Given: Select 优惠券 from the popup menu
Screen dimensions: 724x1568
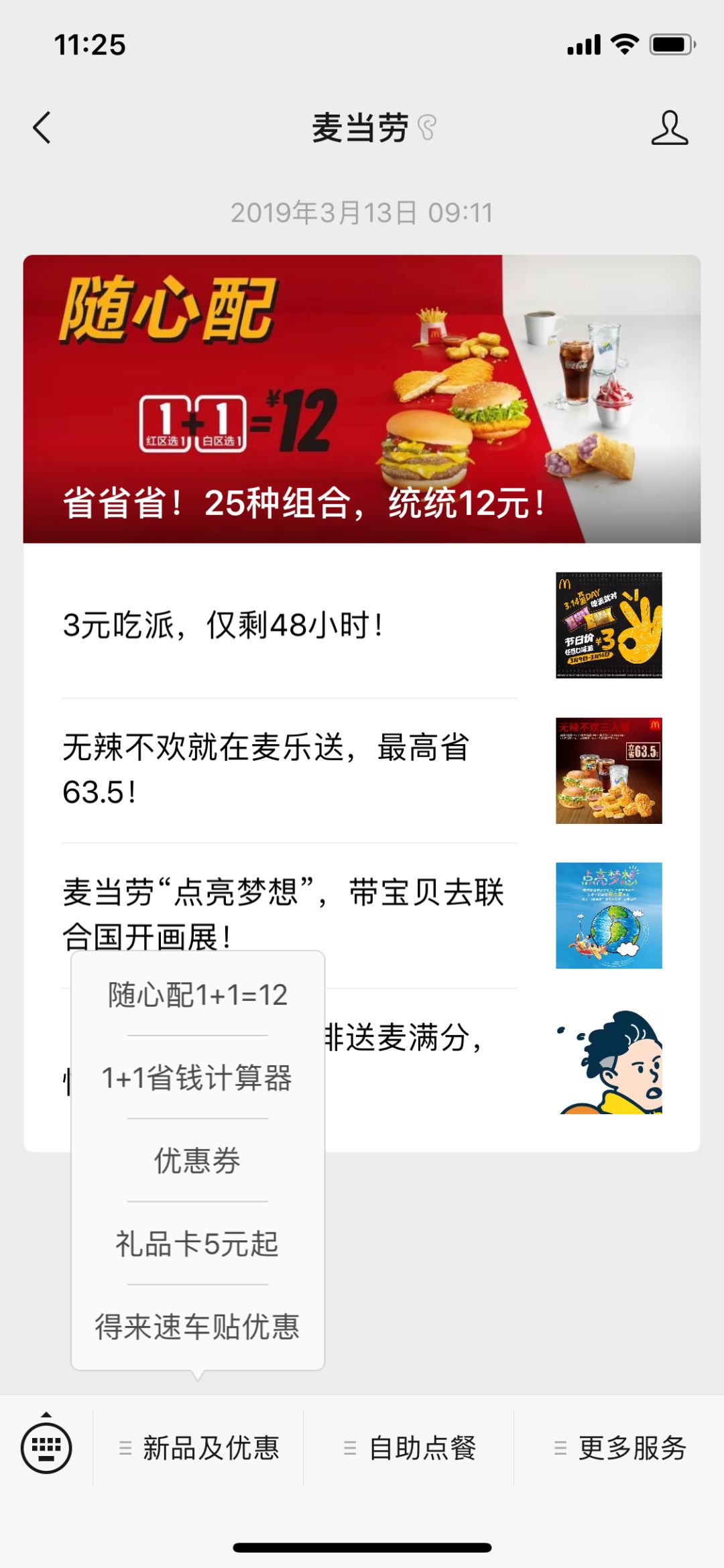Looking at the screenshot, I should point(198,1162).
